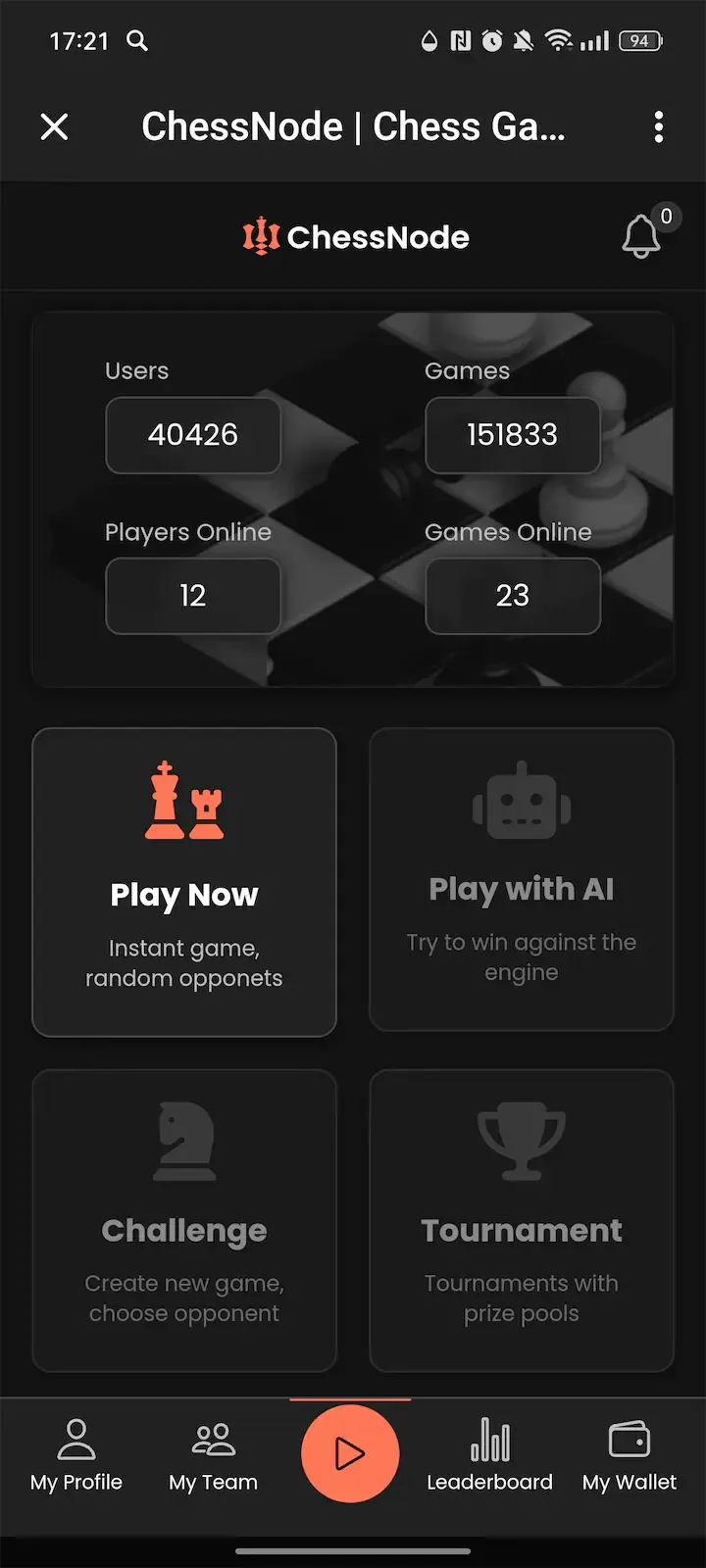
Task: Open My Profile from the bottom bar
Action: 76,1454
